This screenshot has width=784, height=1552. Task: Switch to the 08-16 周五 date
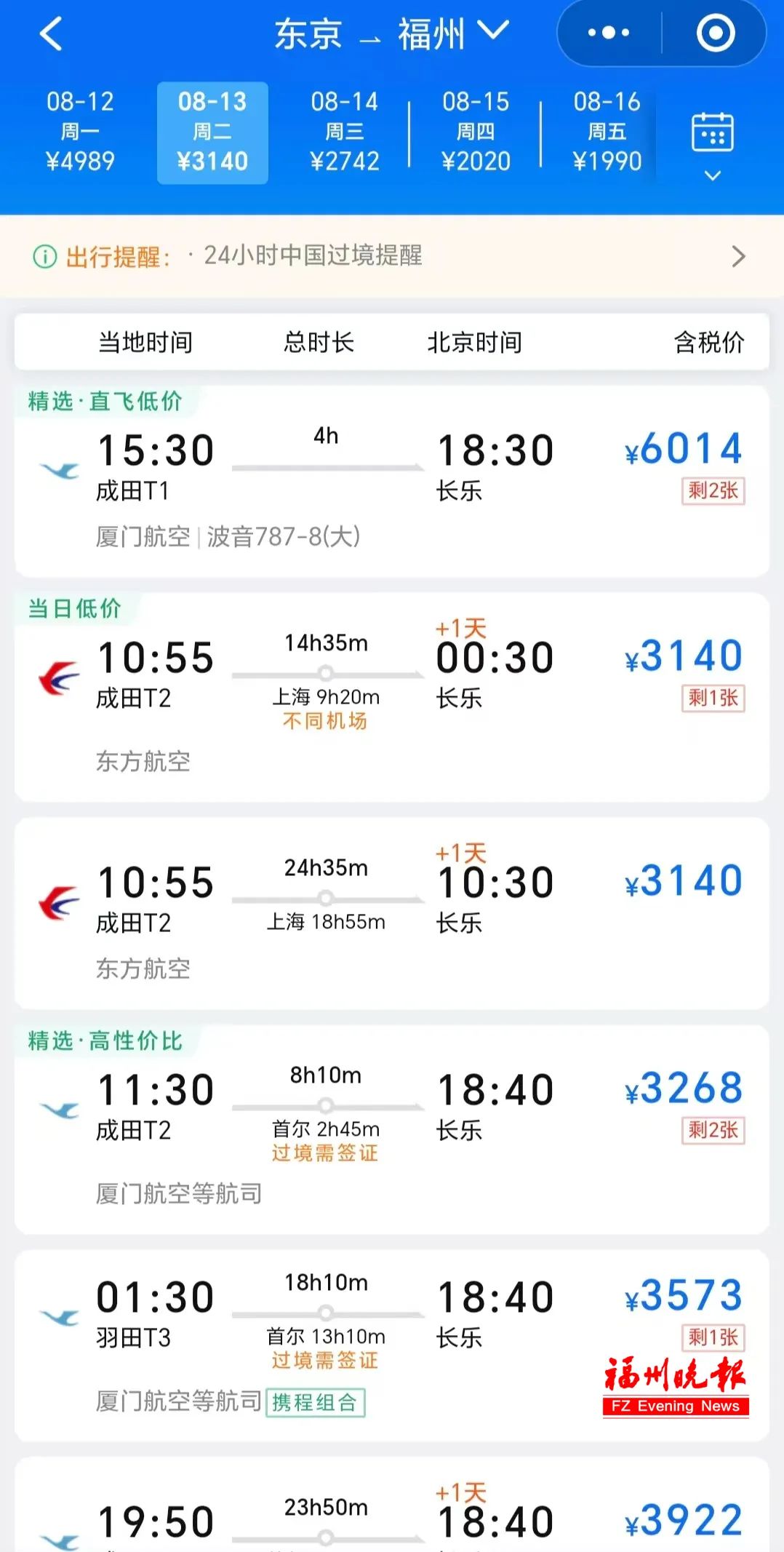point(607,132)
